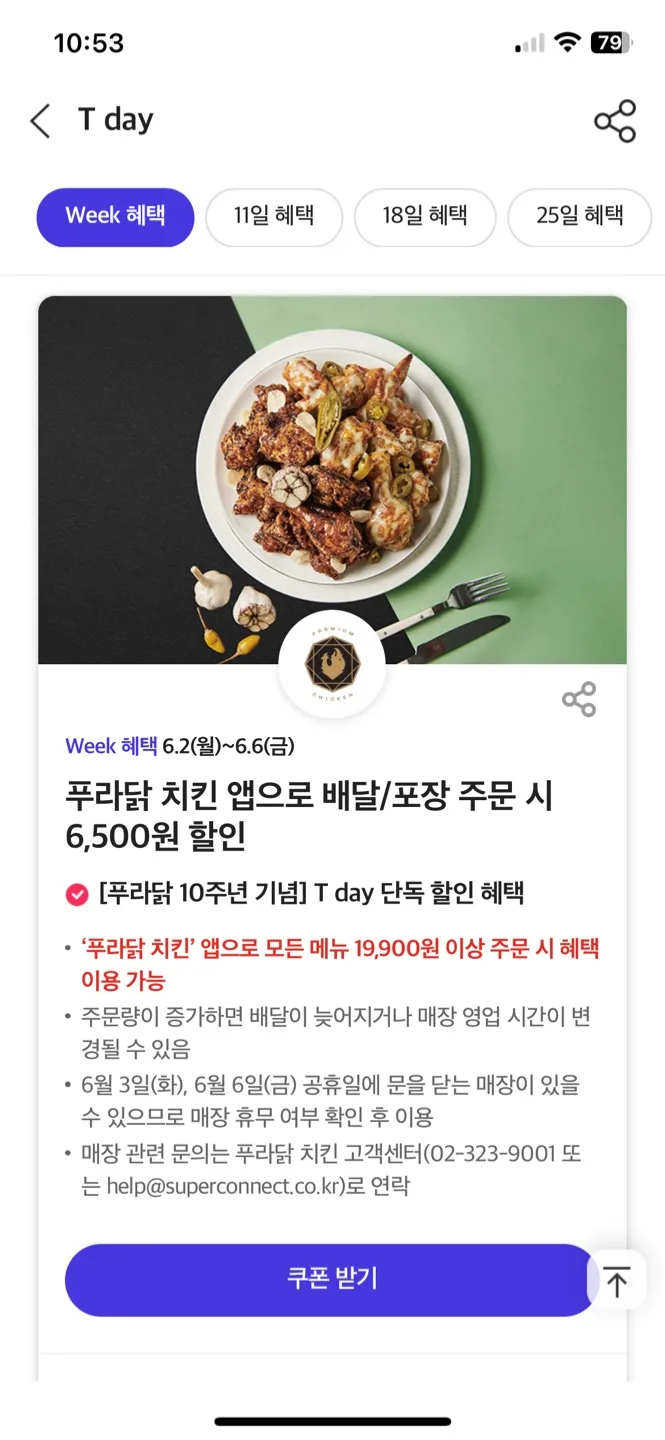Tap the 쿠폰 받기 button
This screenshot has height=1440, width=665.
click(331, 1279)
